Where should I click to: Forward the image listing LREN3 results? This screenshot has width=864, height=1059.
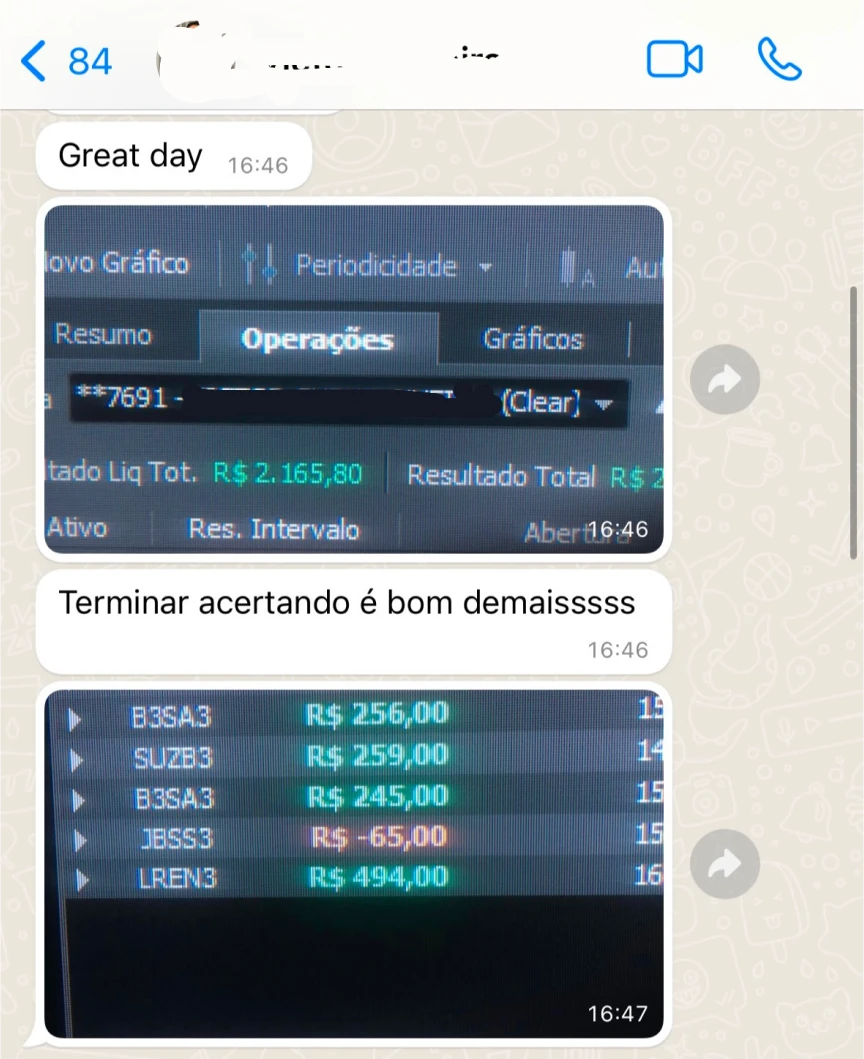(x=724, y=863)
